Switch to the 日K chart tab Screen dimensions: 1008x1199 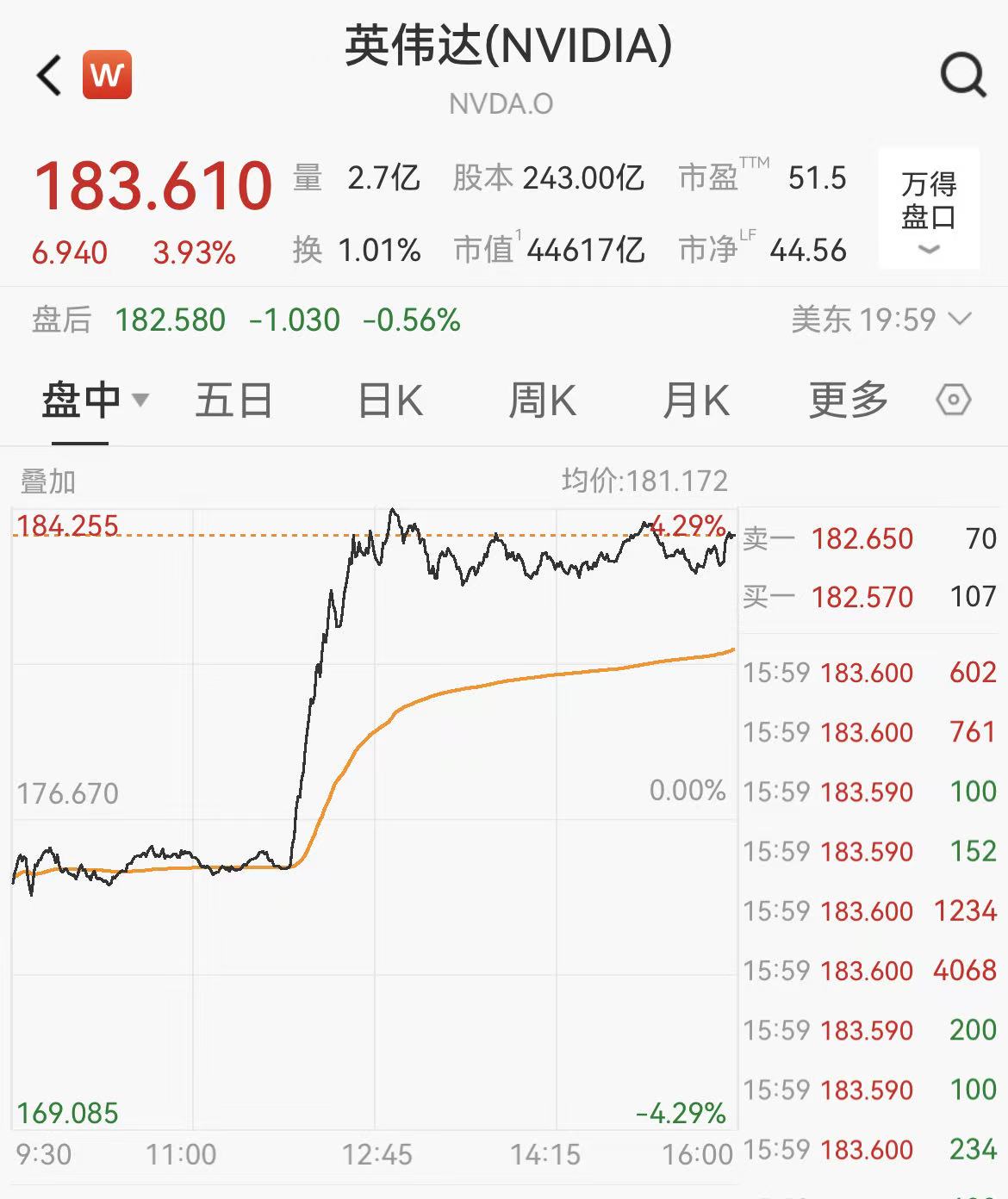390,401
